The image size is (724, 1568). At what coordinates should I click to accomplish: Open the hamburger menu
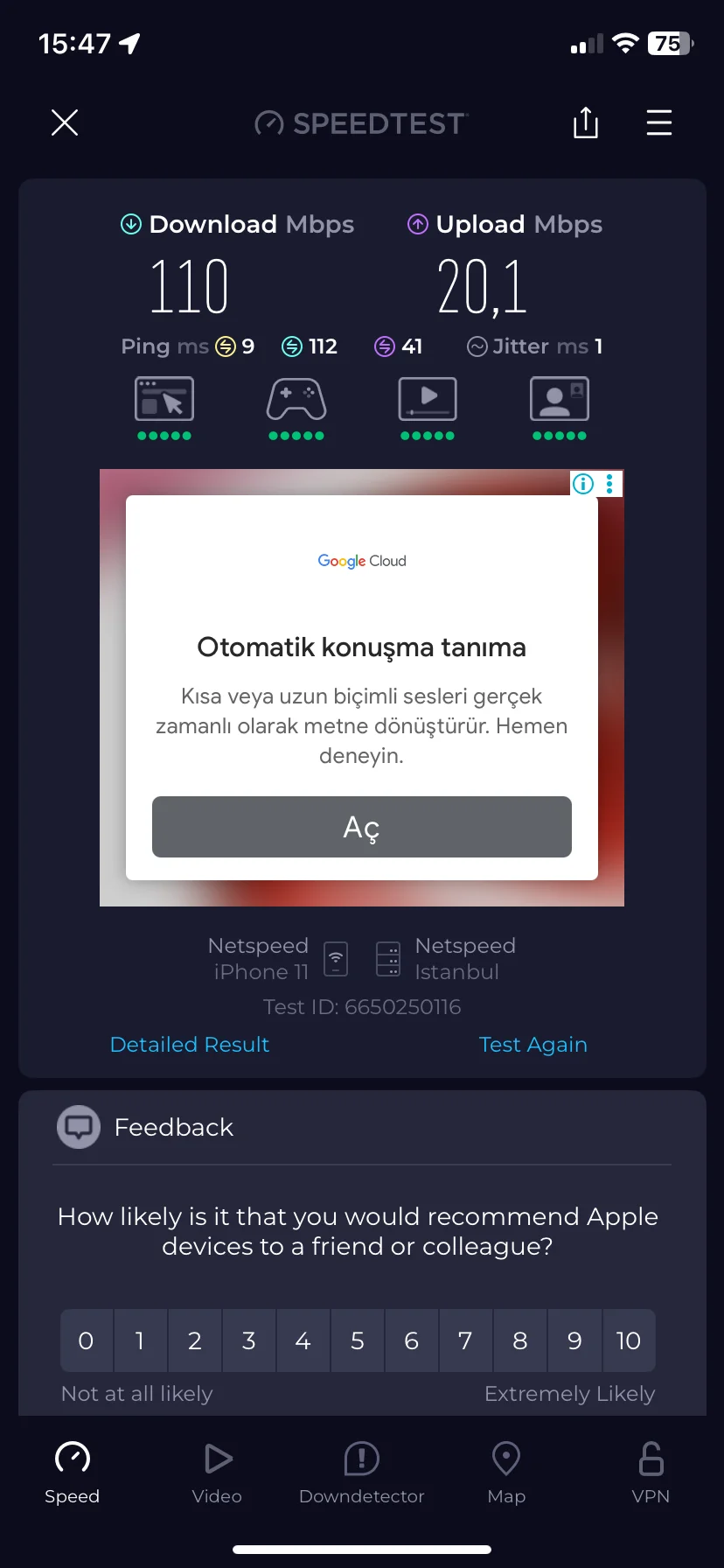pos(658,122)
